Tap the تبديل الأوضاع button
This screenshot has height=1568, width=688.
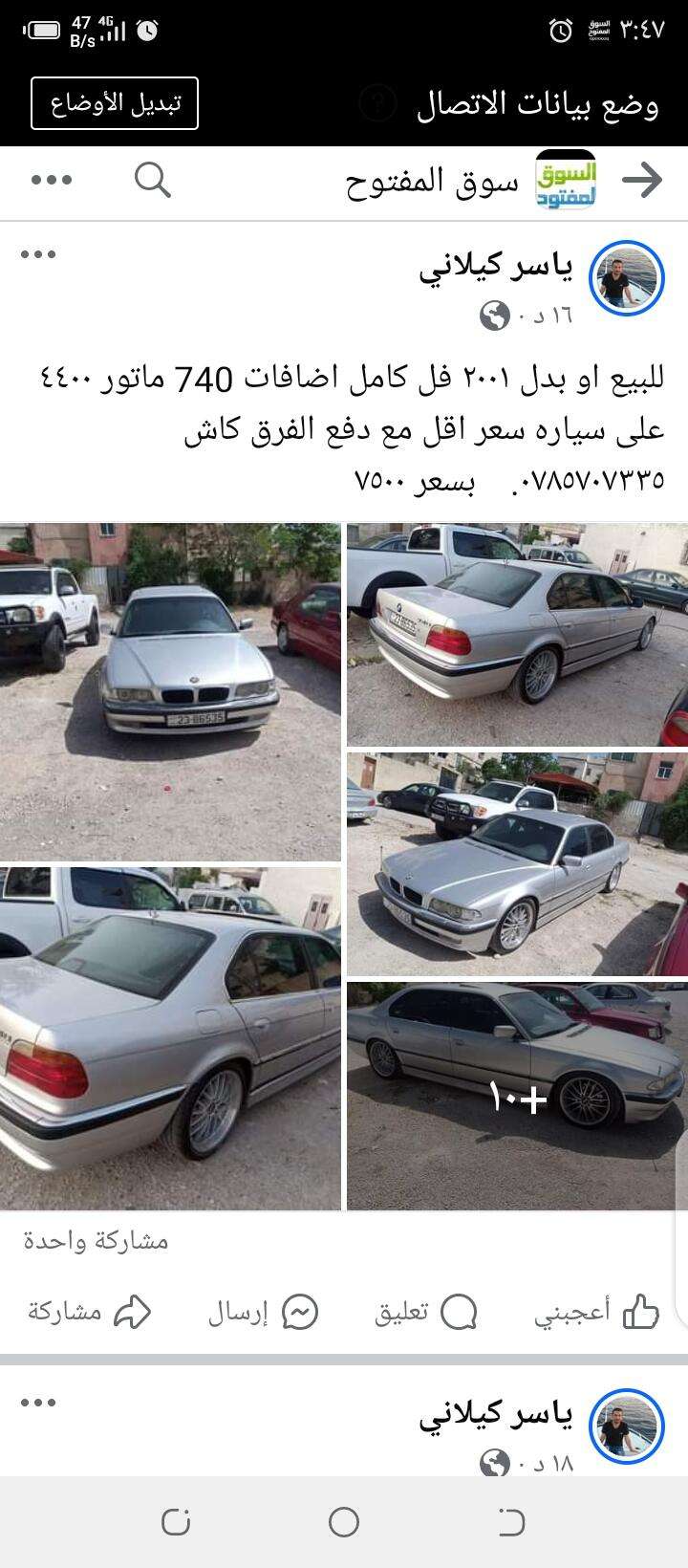(x=115, y=103)
